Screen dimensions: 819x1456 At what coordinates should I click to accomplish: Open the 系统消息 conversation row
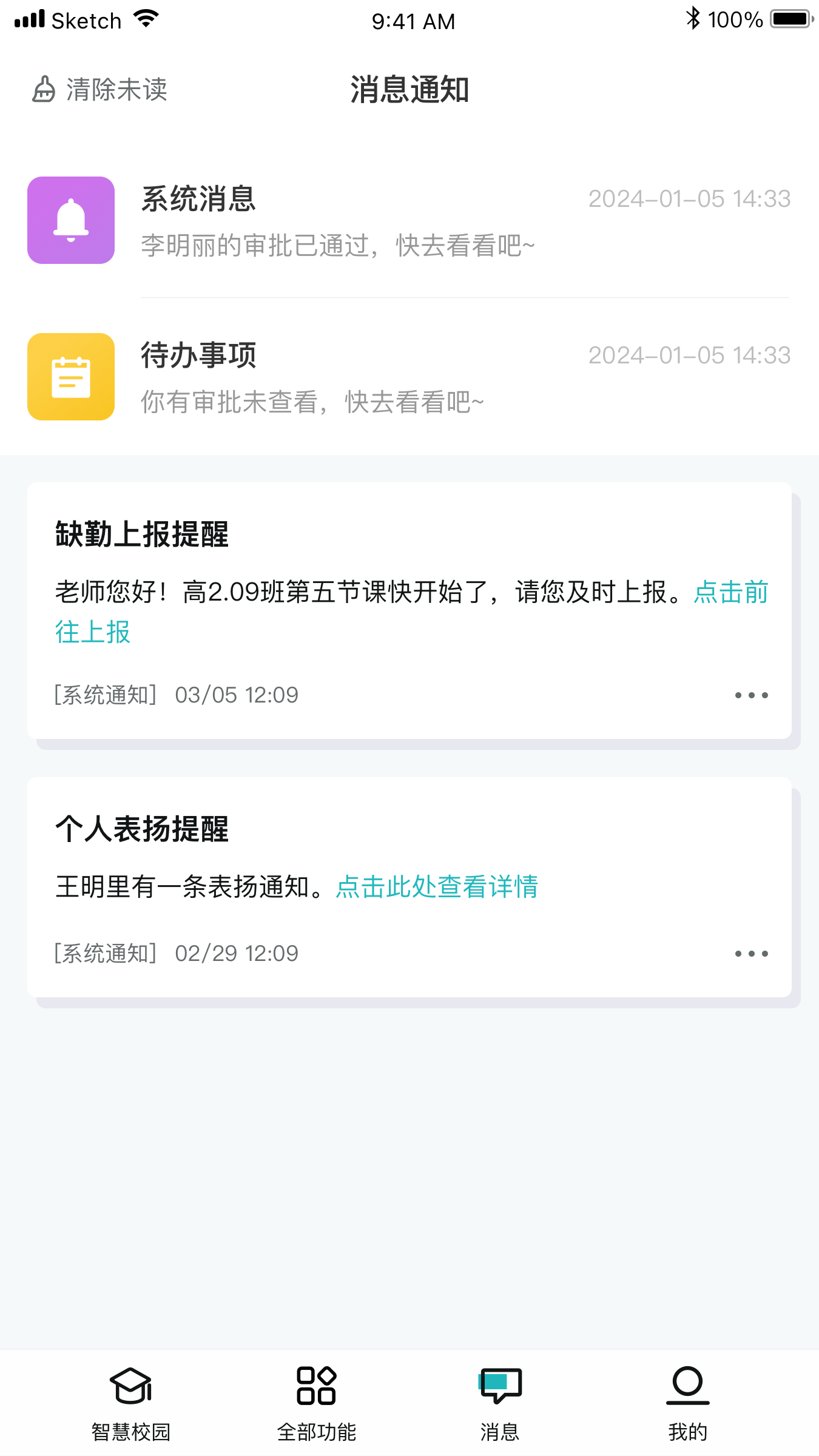pyautogui.click(x=409, y=220)
